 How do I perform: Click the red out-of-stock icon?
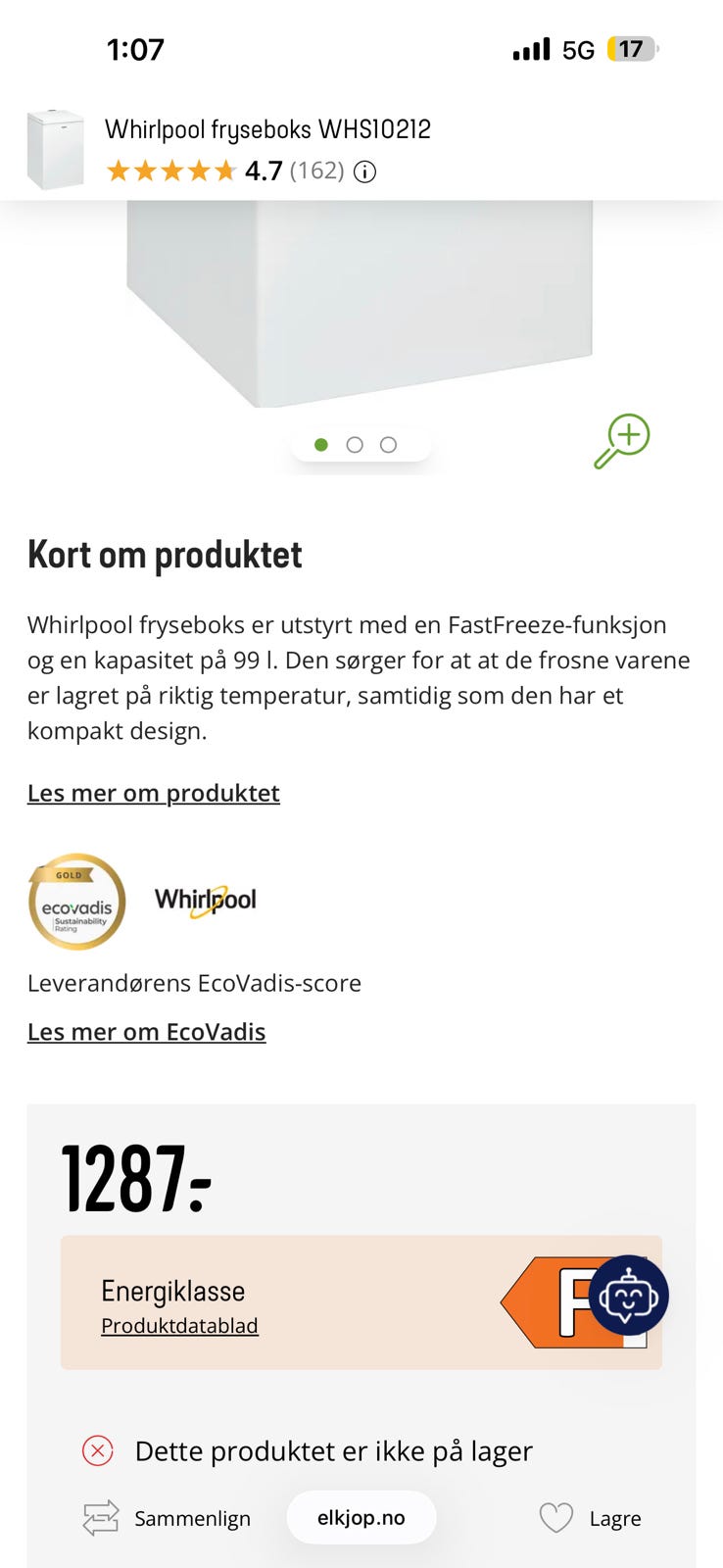(x=97, y=1449)
